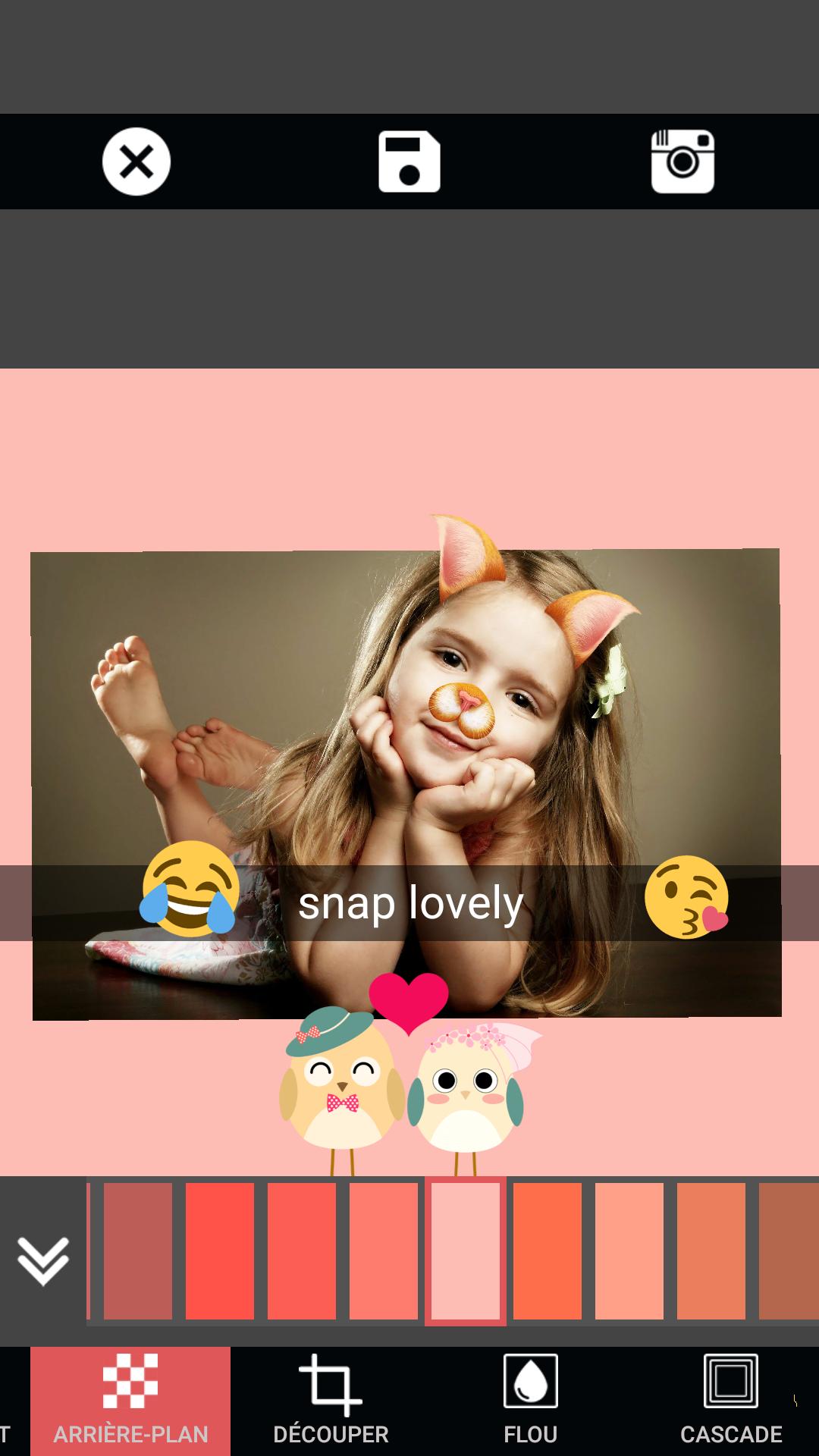Share to Instagram via the camera icon
Viewport: 819px width, 1456px height.
pyautogui.click(x=682, y=162)
